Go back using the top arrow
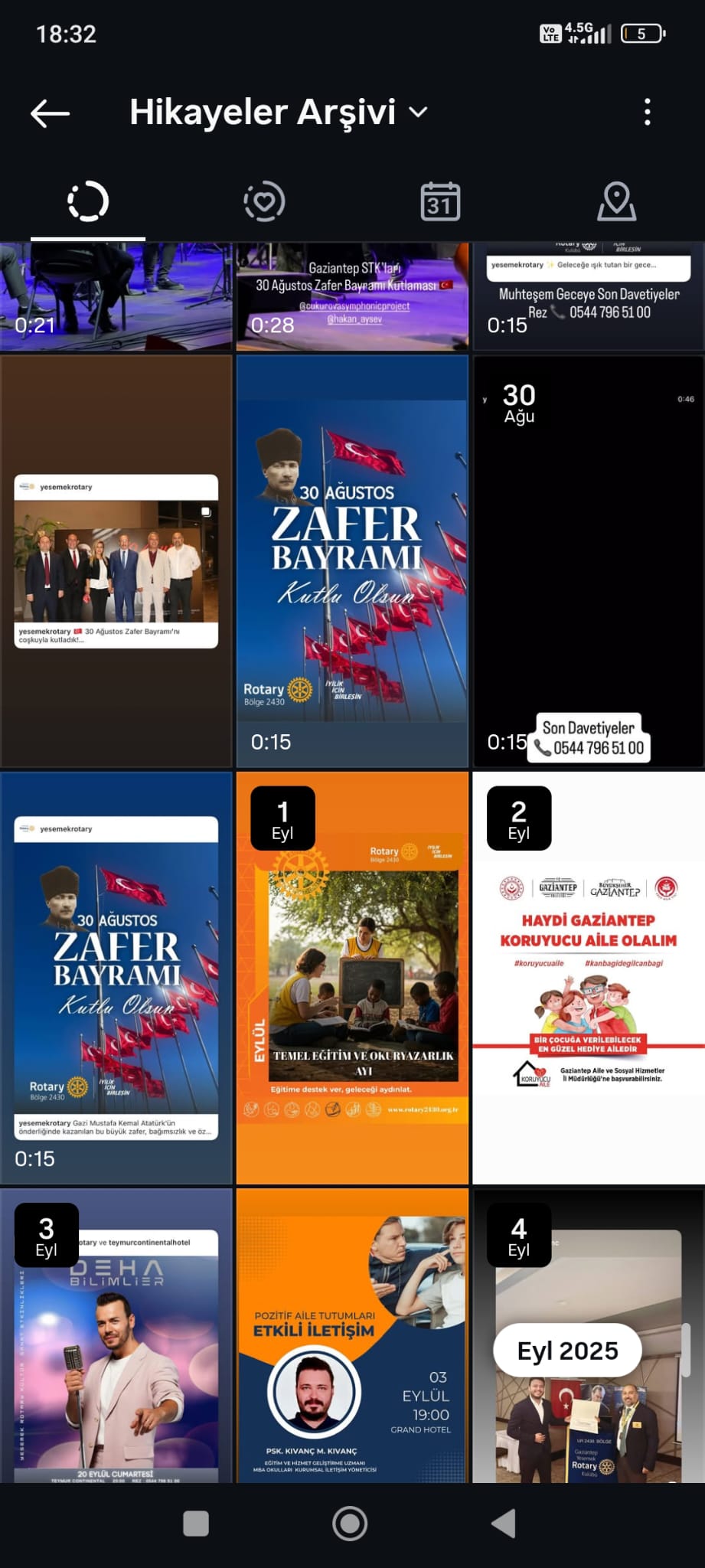 tap(51, 113)
